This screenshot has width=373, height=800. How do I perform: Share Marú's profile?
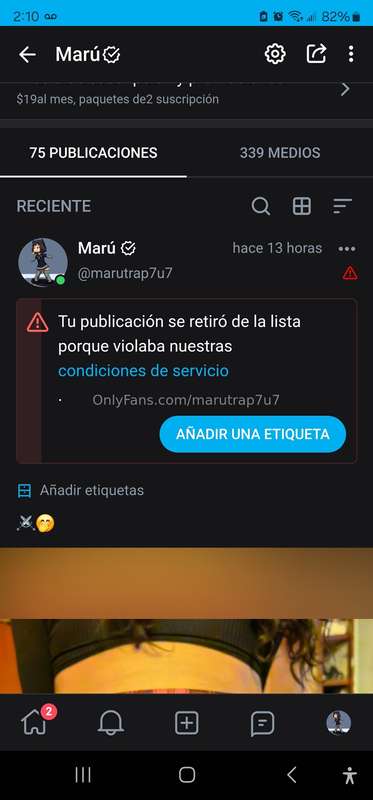316,54
